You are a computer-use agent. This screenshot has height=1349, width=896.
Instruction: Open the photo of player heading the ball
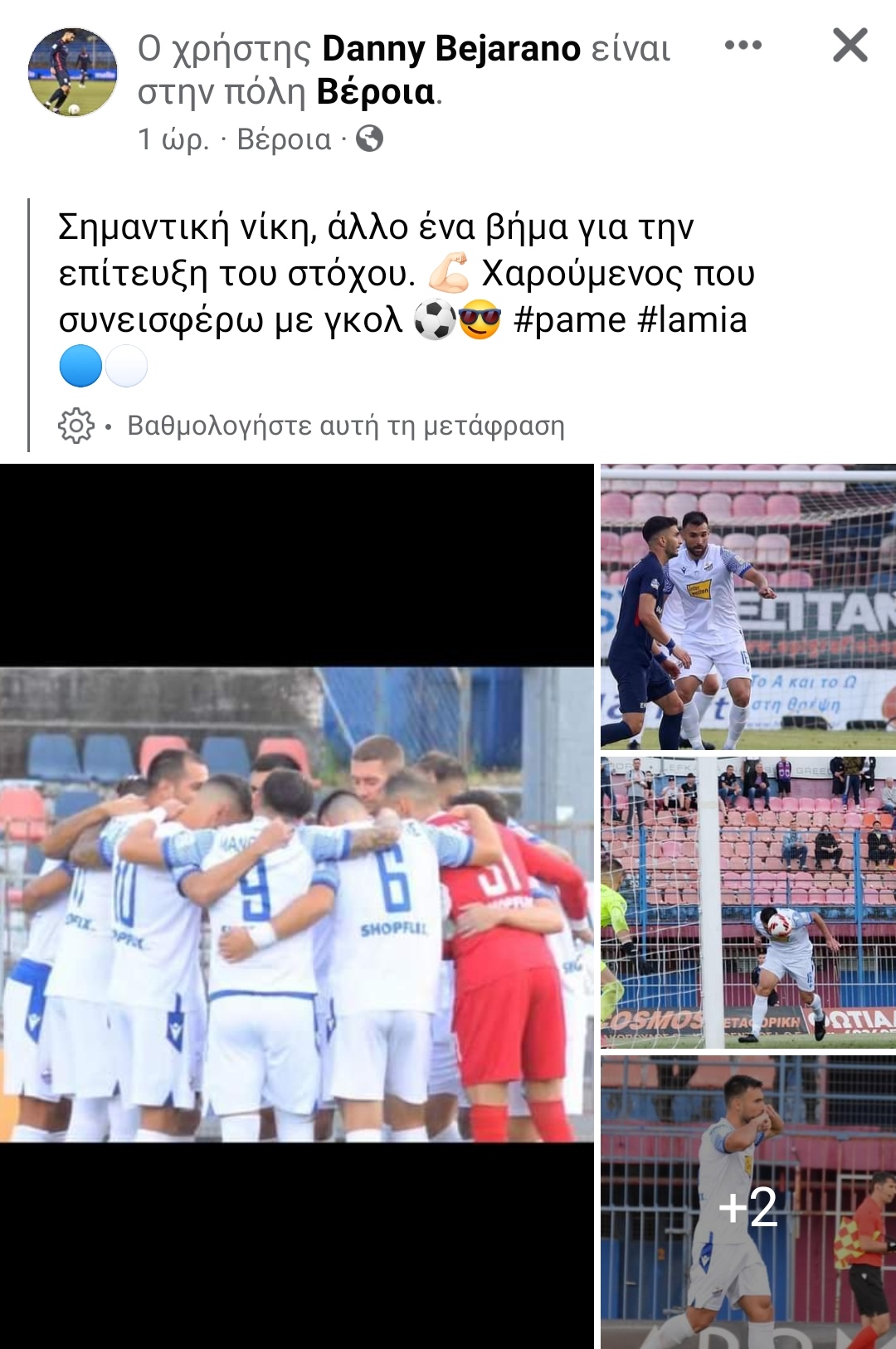point(747,902)
